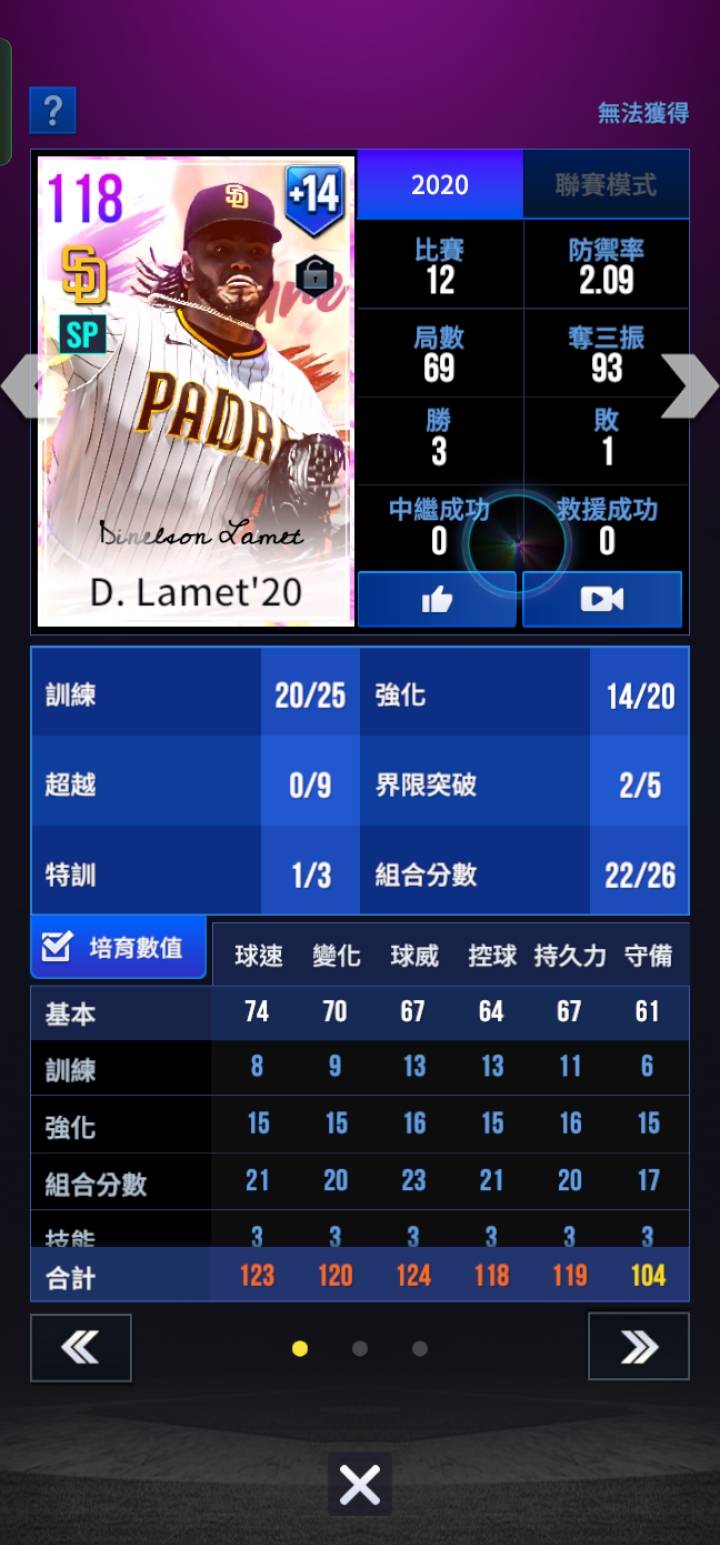Toggle the 培育數值 checkbox
Screen dimensions: 720x1545
(x=58, y=946)
